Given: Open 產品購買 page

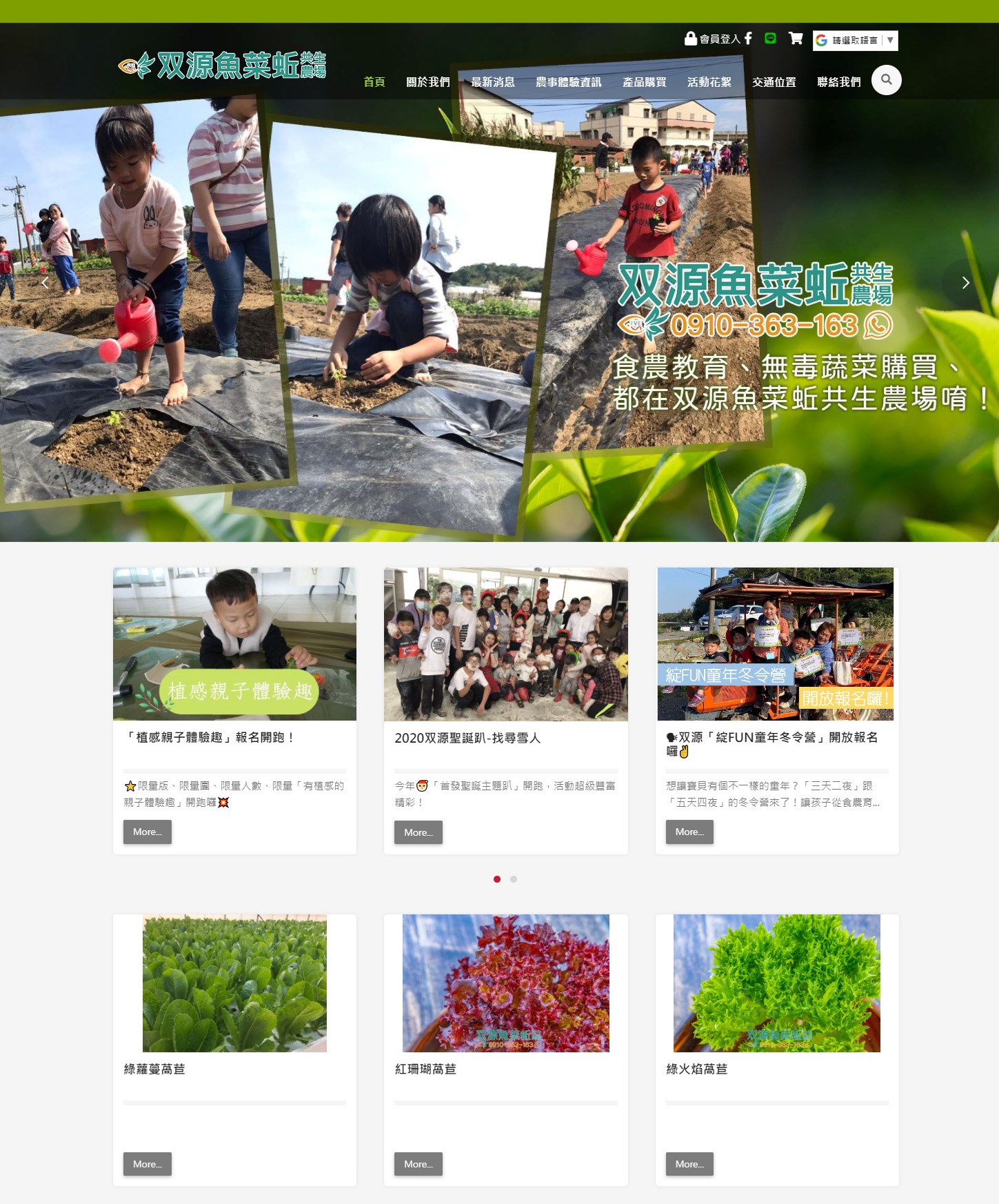Looking at the screenshot, I should tap(644, 82).
